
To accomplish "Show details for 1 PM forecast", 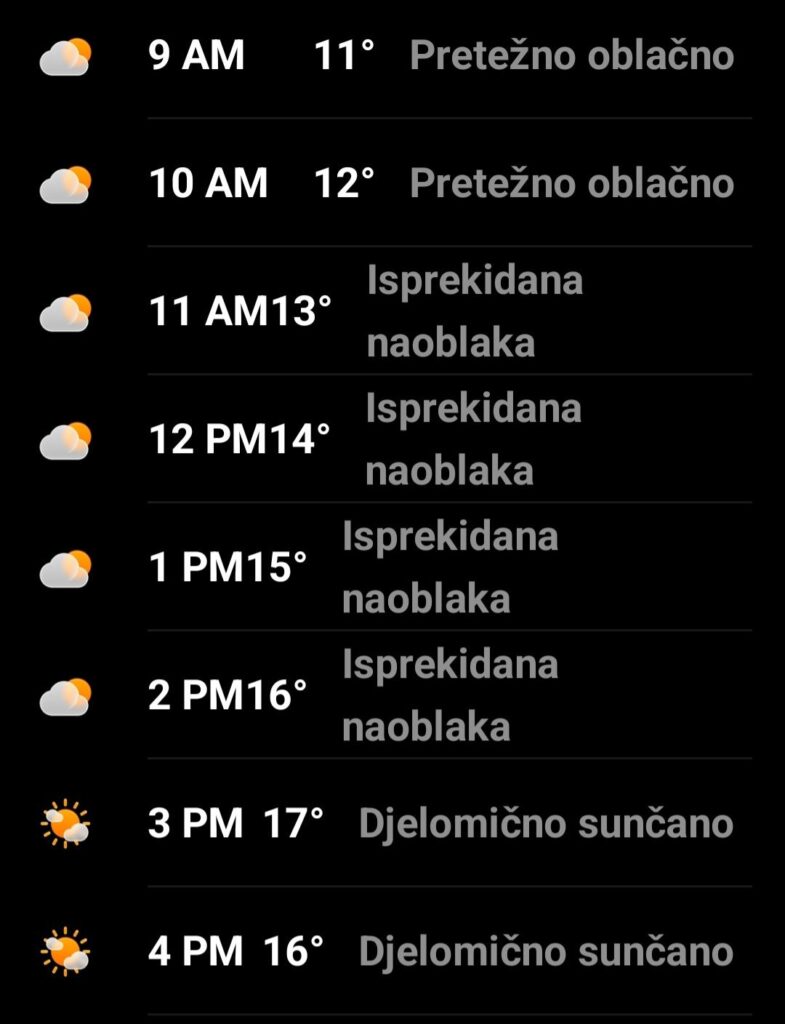I will point(392,568).
